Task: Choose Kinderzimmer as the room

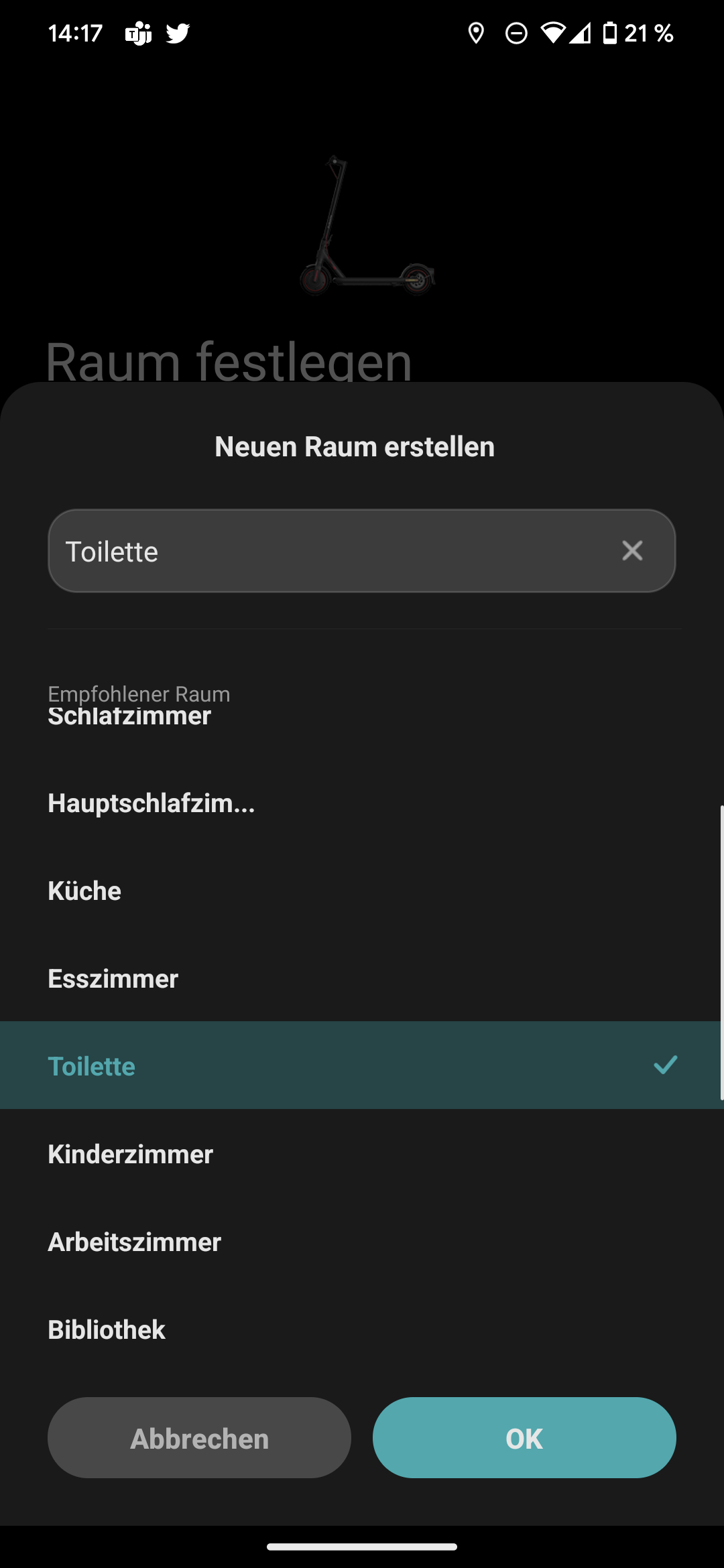Action: point(129,1154)
